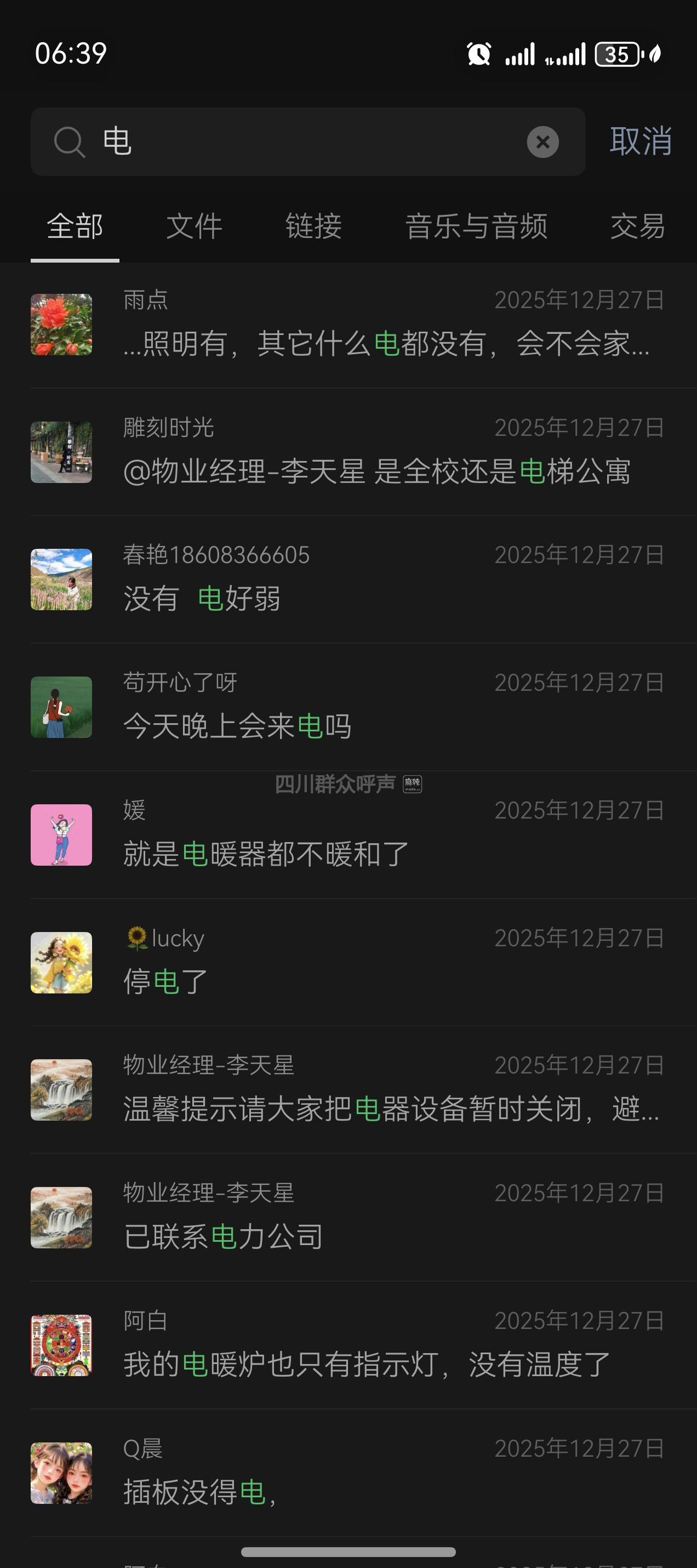Image resolution: width=697 pixels, height=1568 pixels.
Task: Focus the search field containing 电
Action: pos(304,142)
